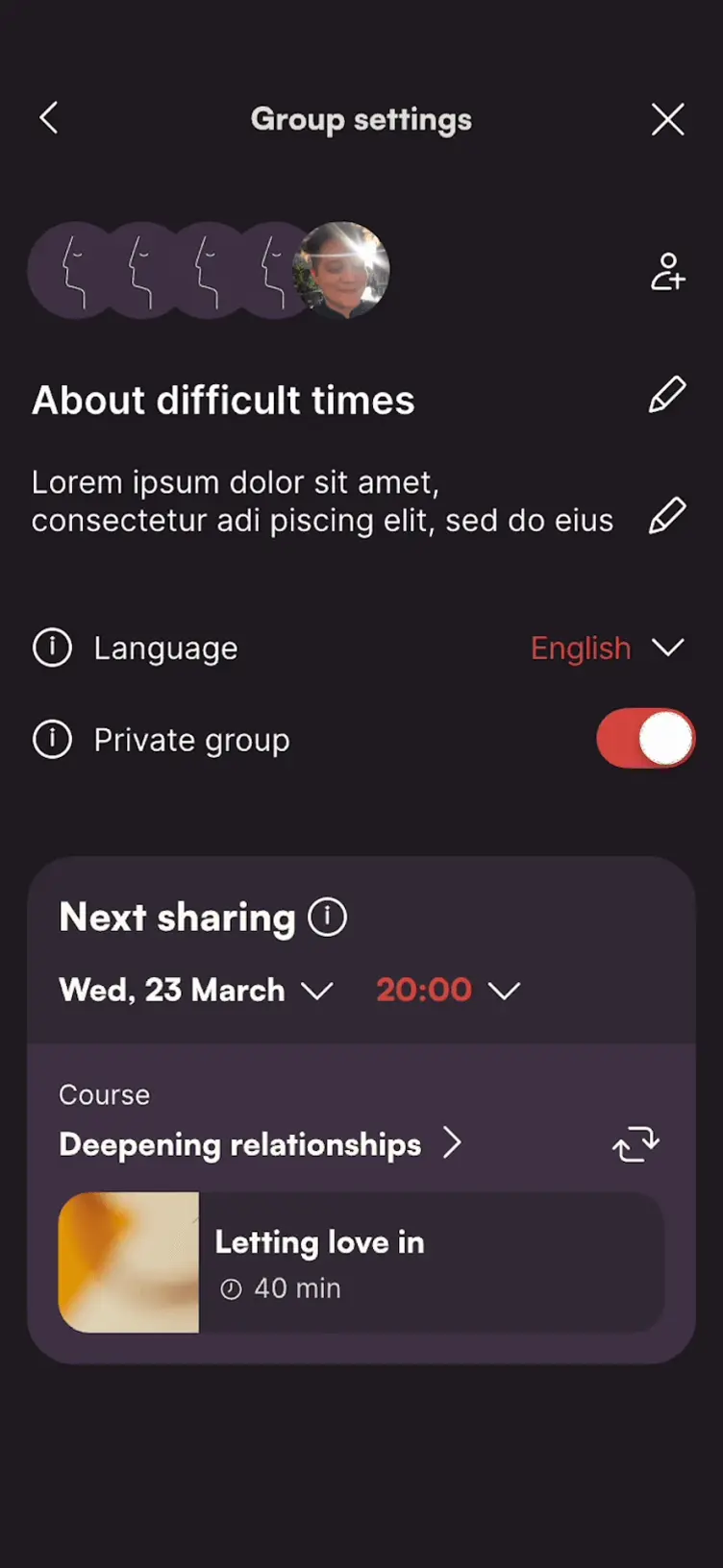Show info about Next sharing
723x1568 pixels.
327,917
